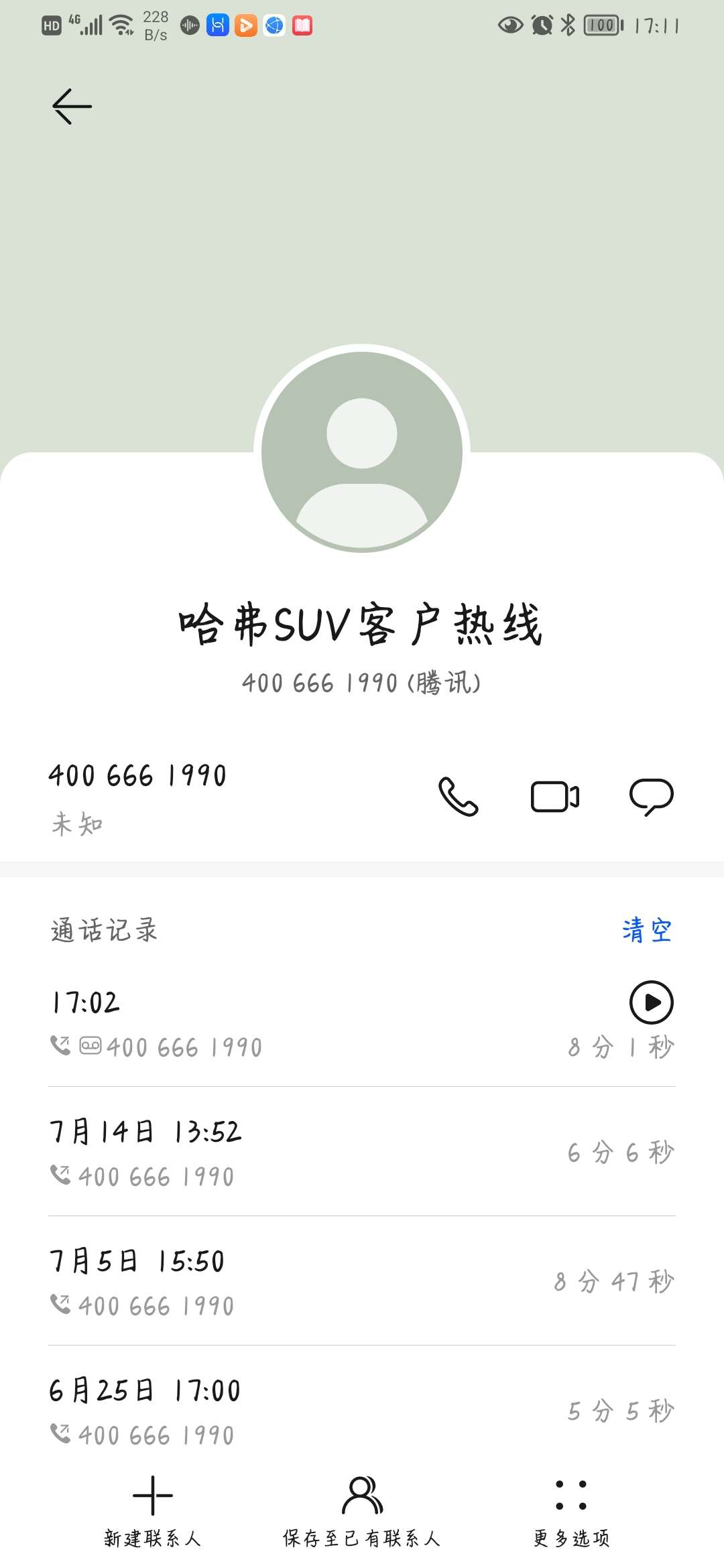
Task: Call 400 666 1990 via the phone icon
Action: coord(459,796)
